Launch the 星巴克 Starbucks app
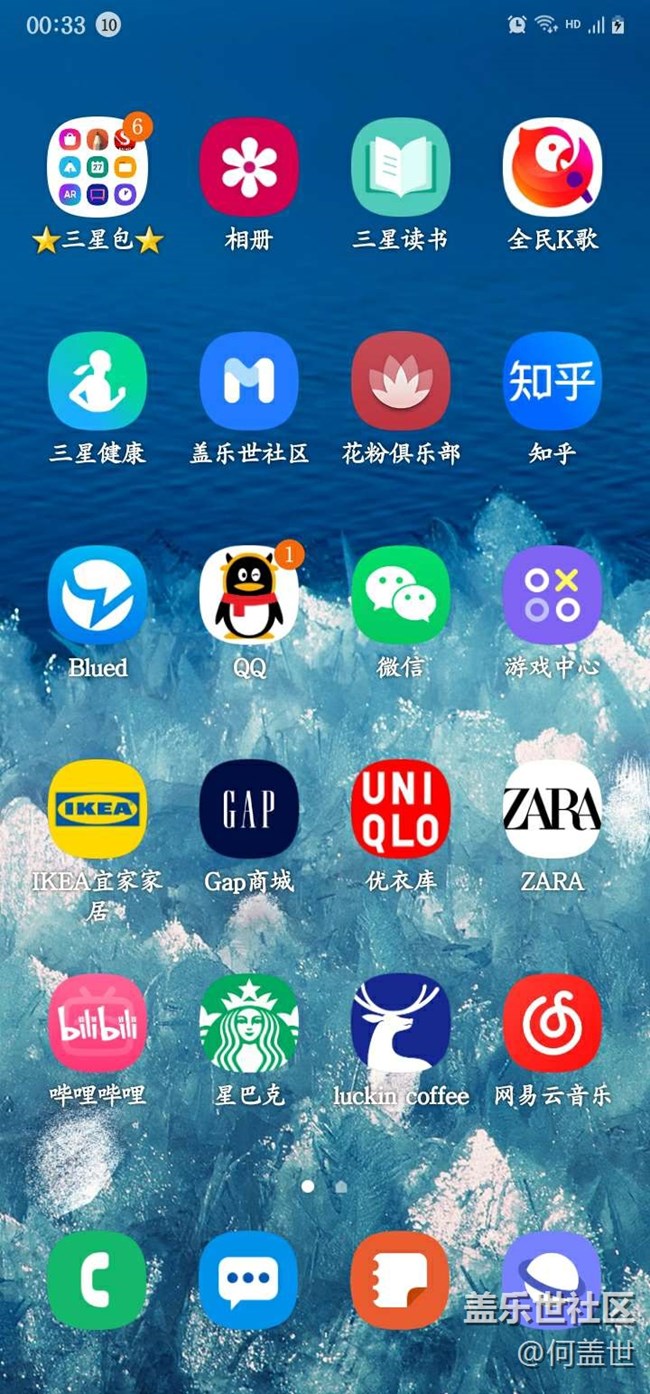This screenshot has height=1394, width=650. click(249, 1023)
